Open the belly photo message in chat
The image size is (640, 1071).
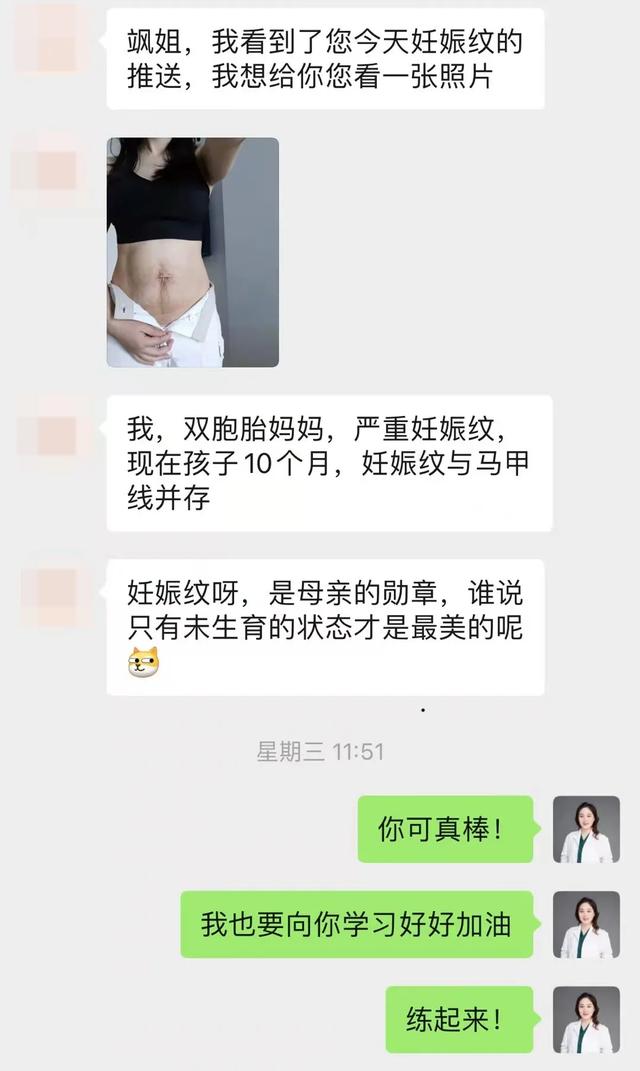coord(193,252)
